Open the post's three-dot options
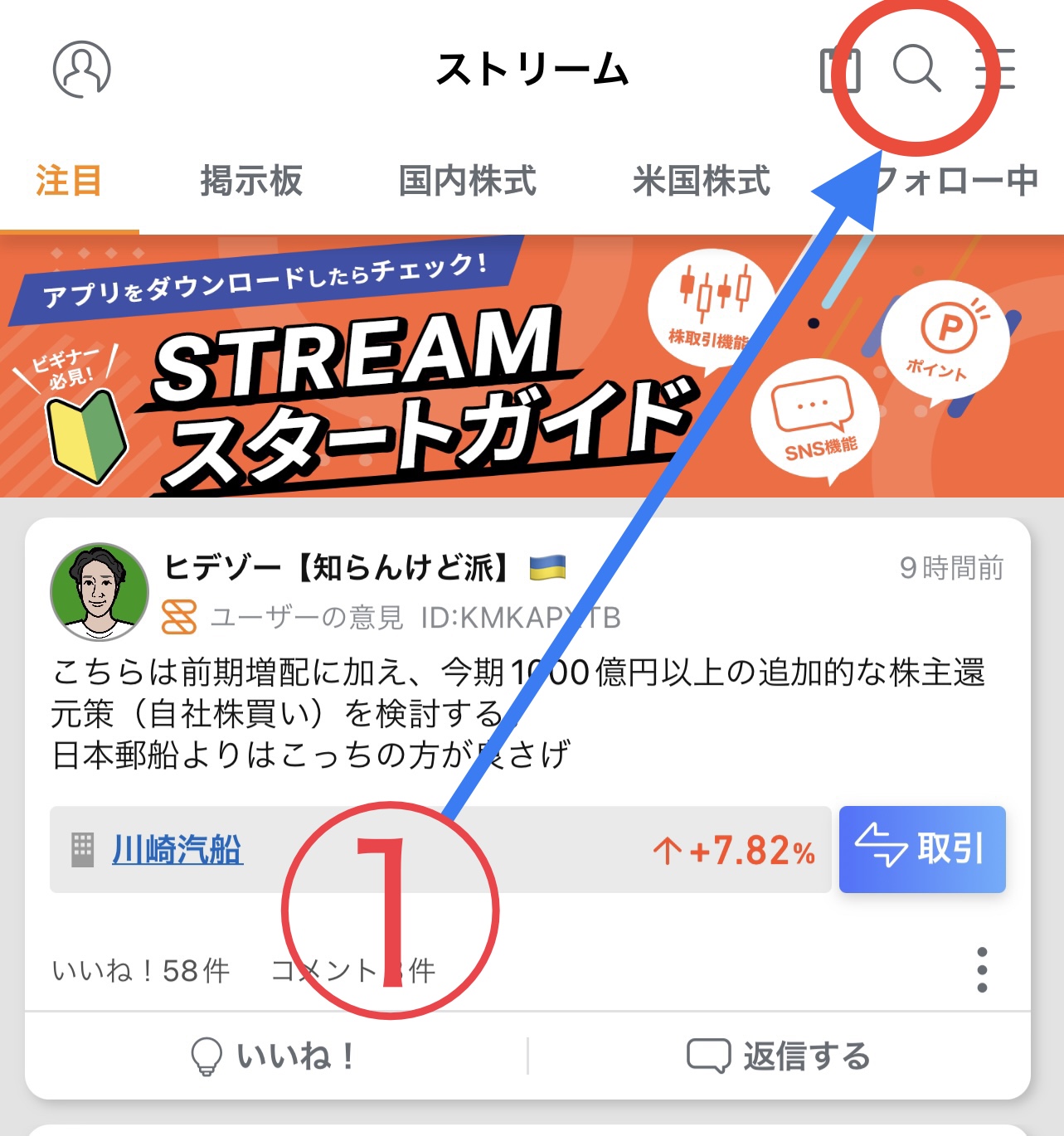Screen dimensions: 1064x1136 [x=982, y=969]
